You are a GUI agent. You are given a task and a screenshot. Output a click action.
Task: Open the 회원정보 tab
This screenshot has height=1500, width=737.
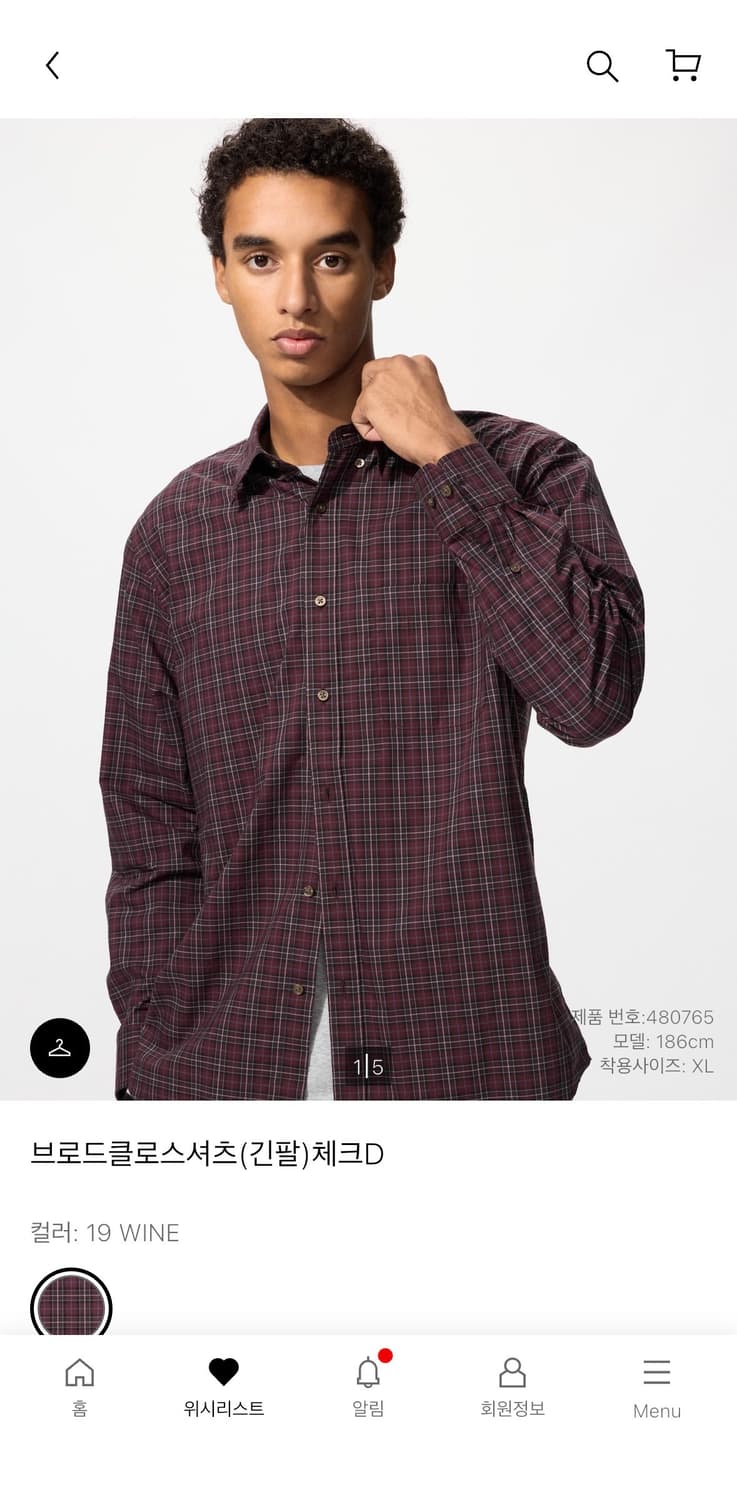tap(512, 1386)
